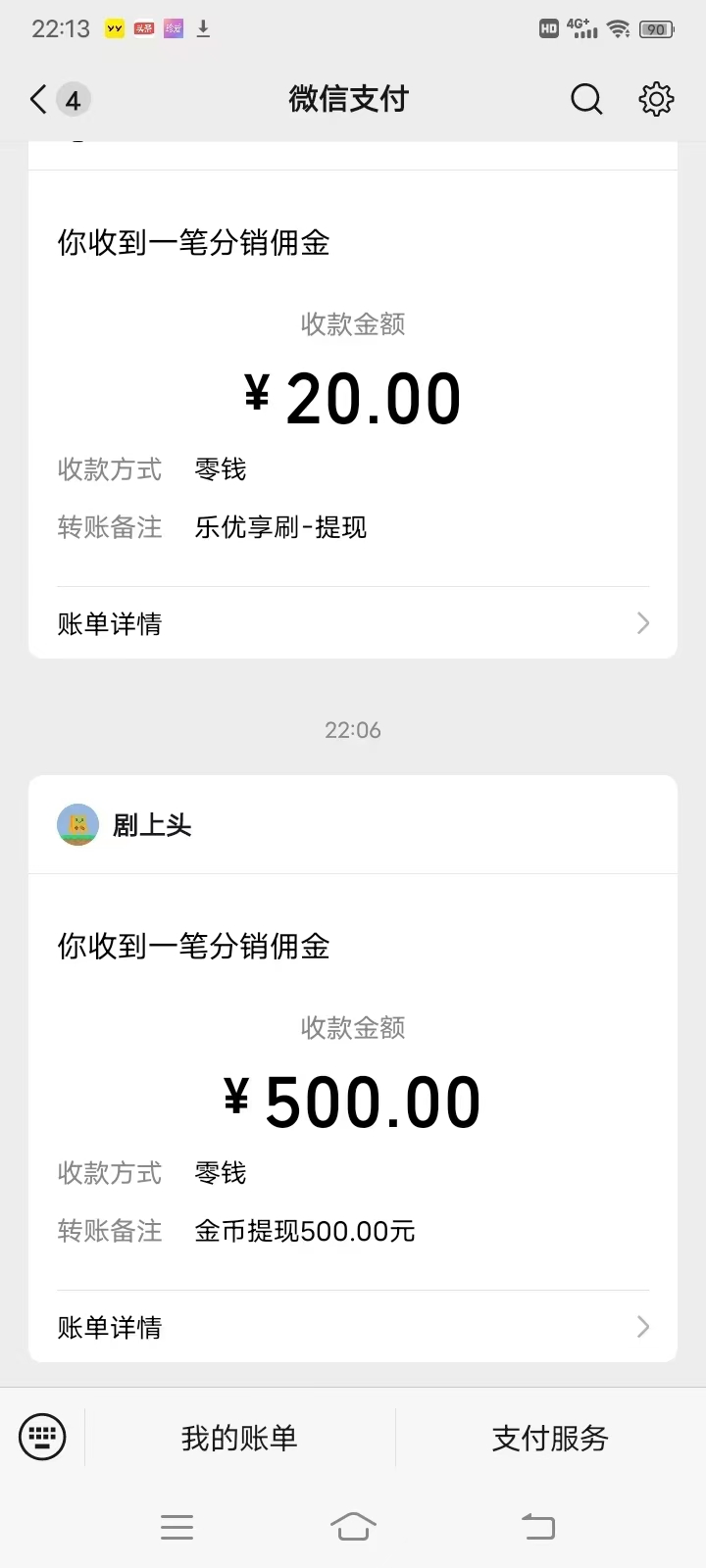Open the system recent apps menu
The image size is (706, 1568).
point(176,1526)
